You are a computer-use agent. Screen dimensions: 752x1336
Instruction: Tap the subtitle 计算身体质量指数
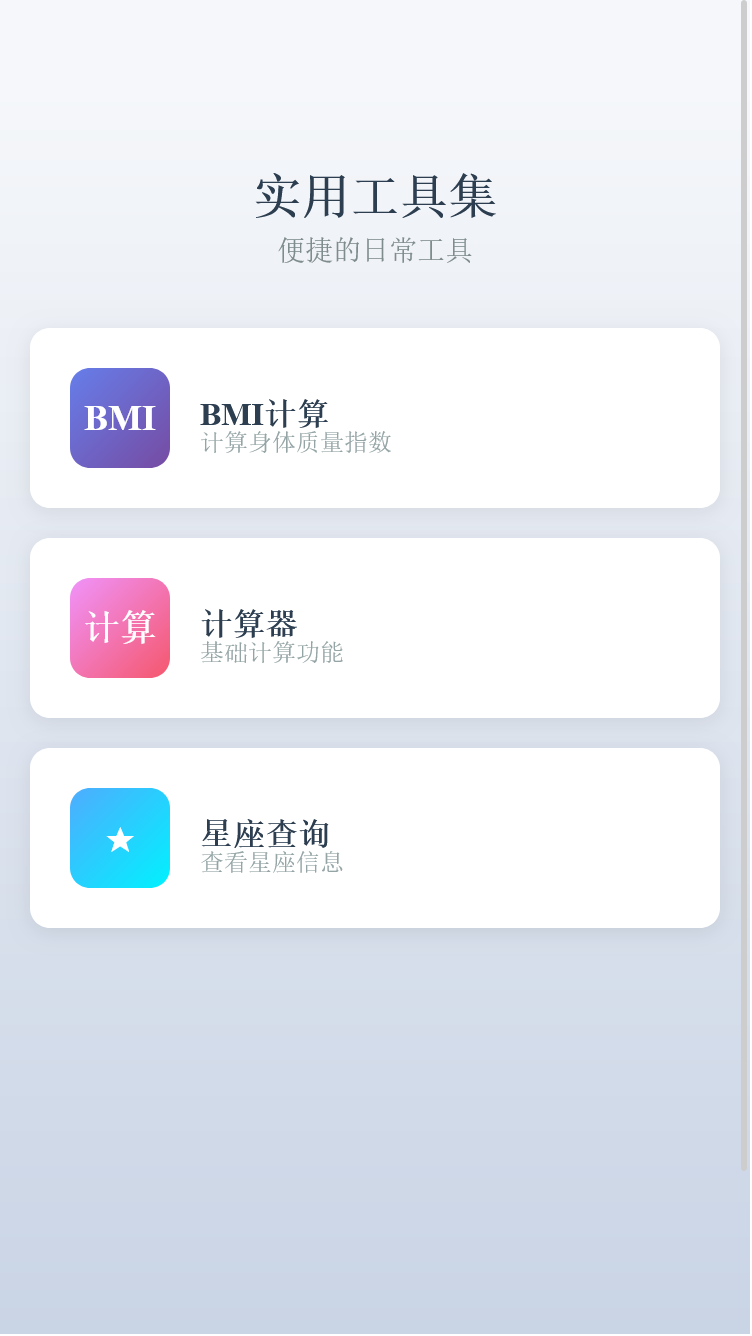(296, 443)
